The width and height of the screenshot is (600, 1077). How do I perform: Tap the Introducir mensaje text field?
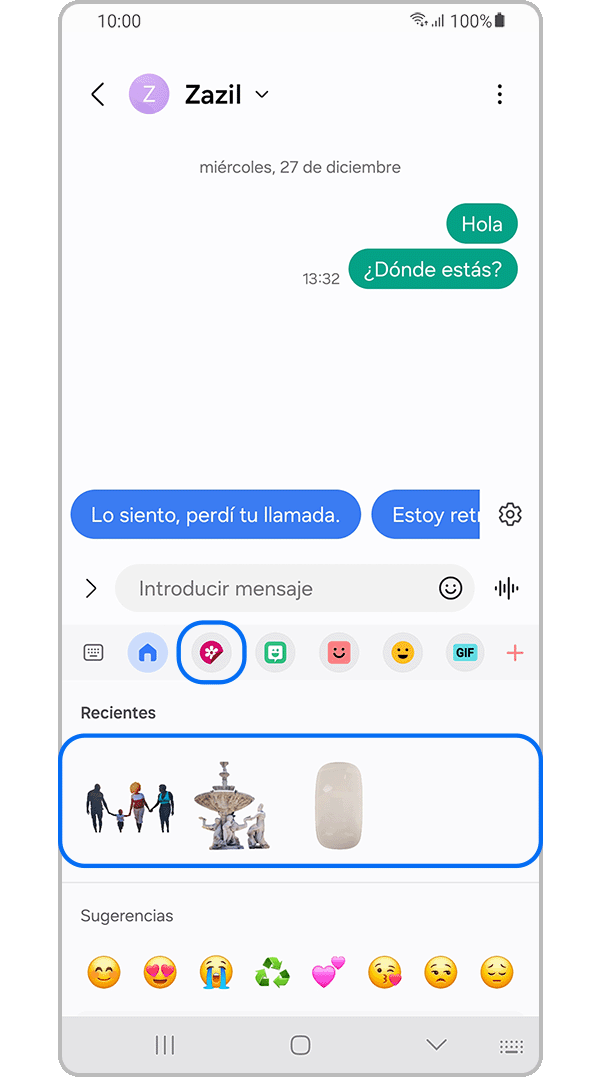click(x=280, y=588)
